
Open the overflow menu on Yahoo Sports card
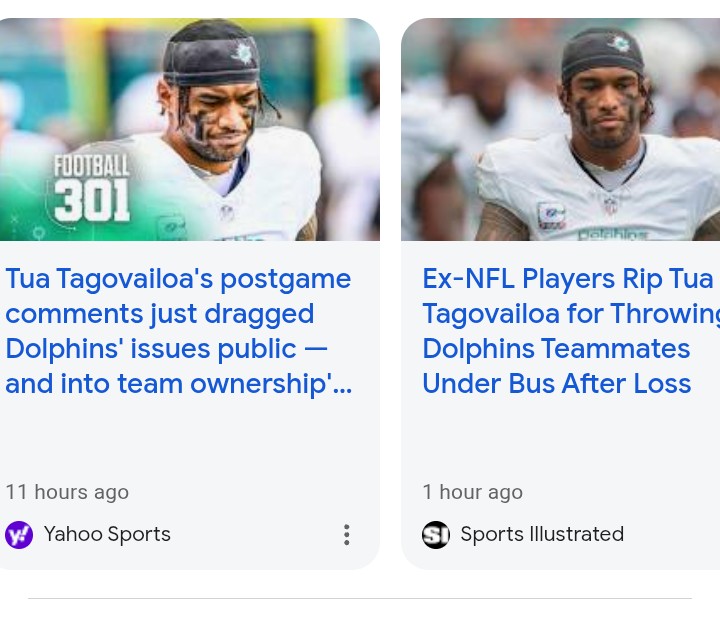coord(346,535)
